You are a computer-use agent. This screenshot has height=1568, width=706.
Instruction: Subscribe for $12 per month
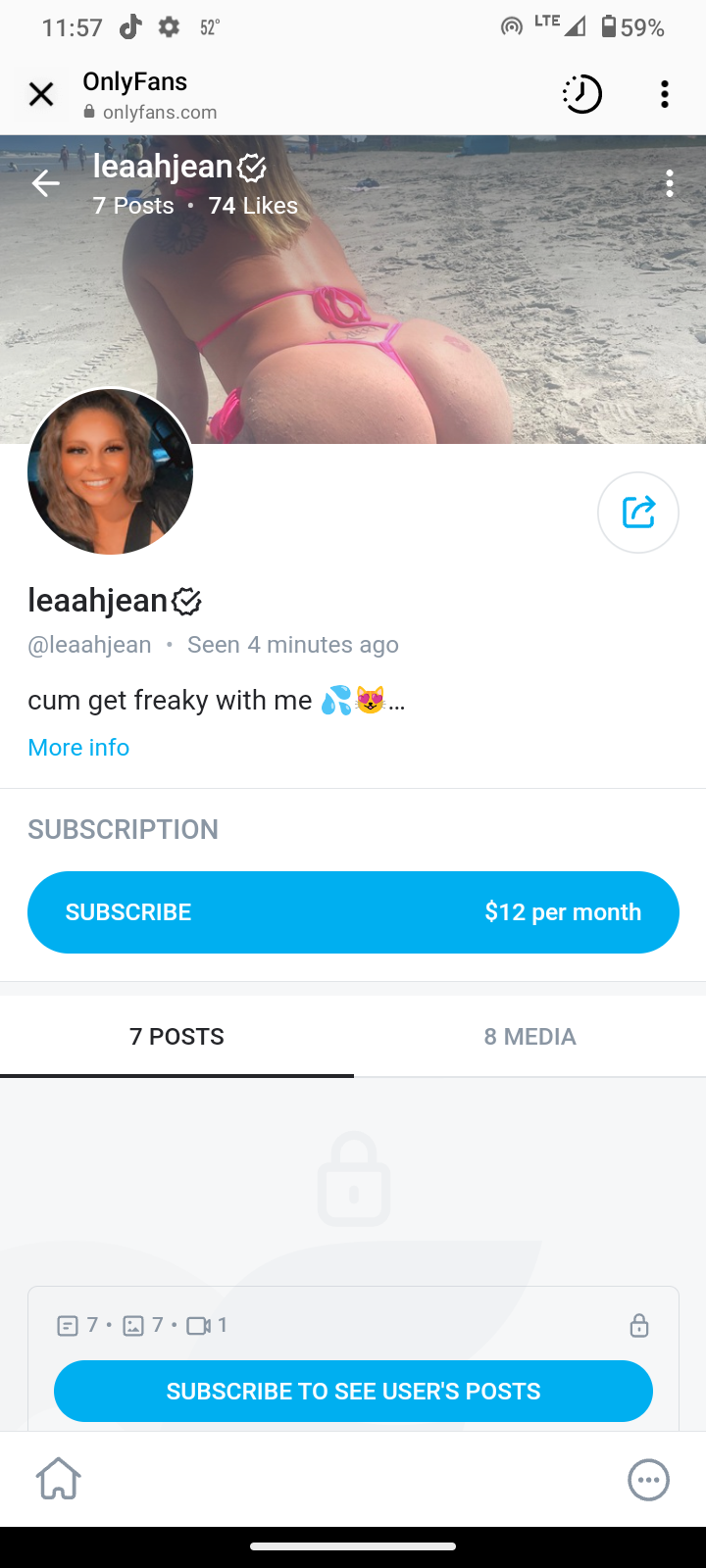point(353,912)
